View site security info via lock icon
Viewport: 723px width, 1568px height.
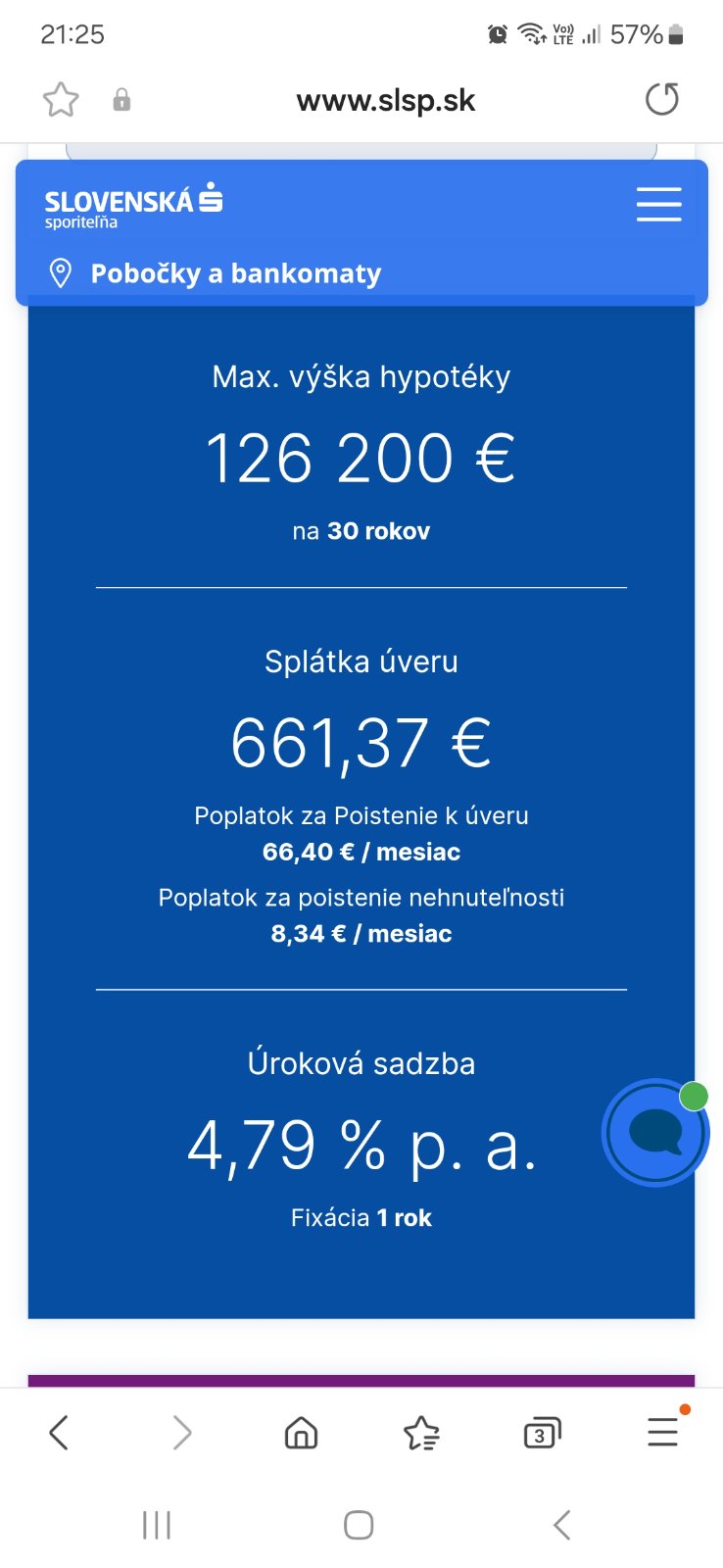(x=121, y=100)
